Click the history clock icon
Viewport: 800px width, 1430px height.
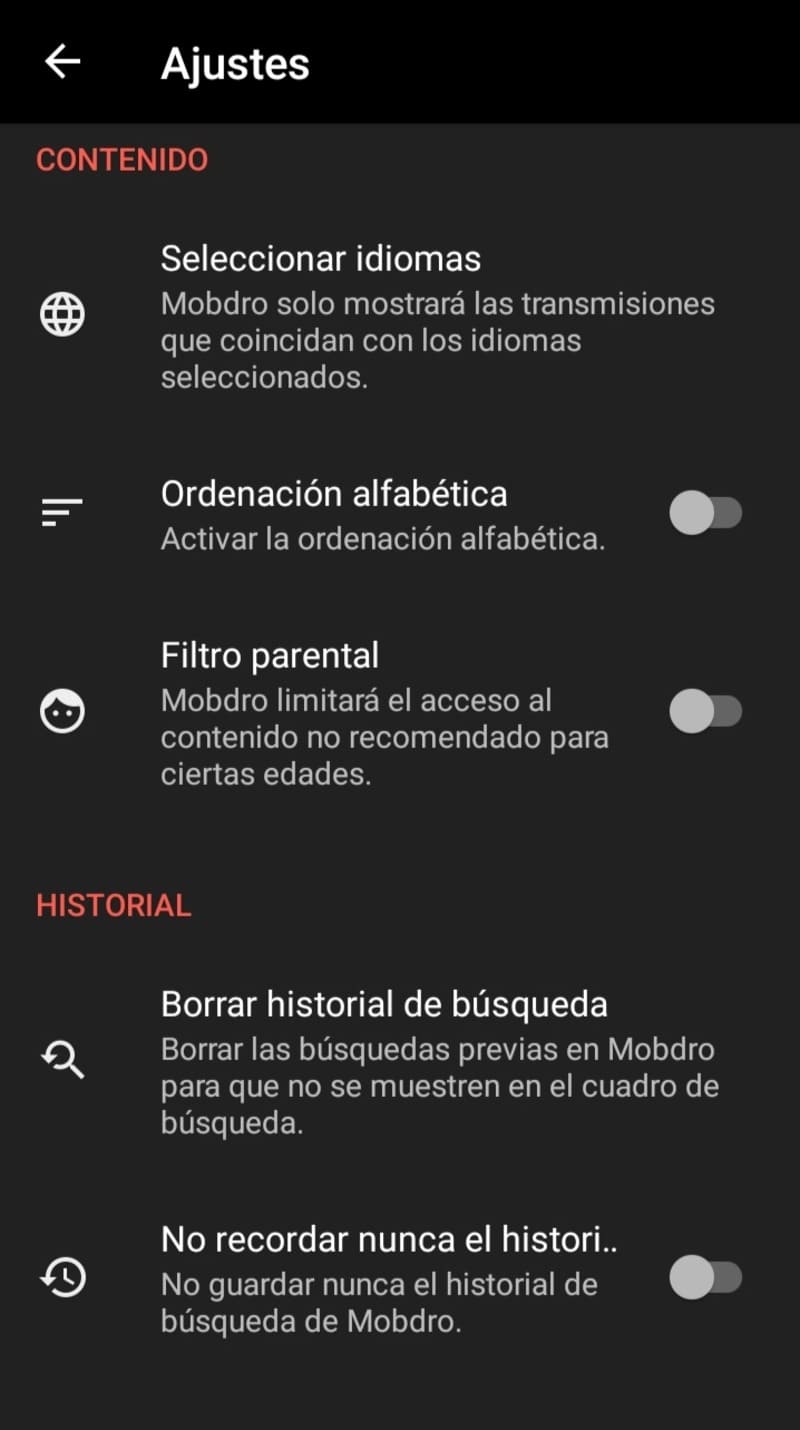[61, 1277]
